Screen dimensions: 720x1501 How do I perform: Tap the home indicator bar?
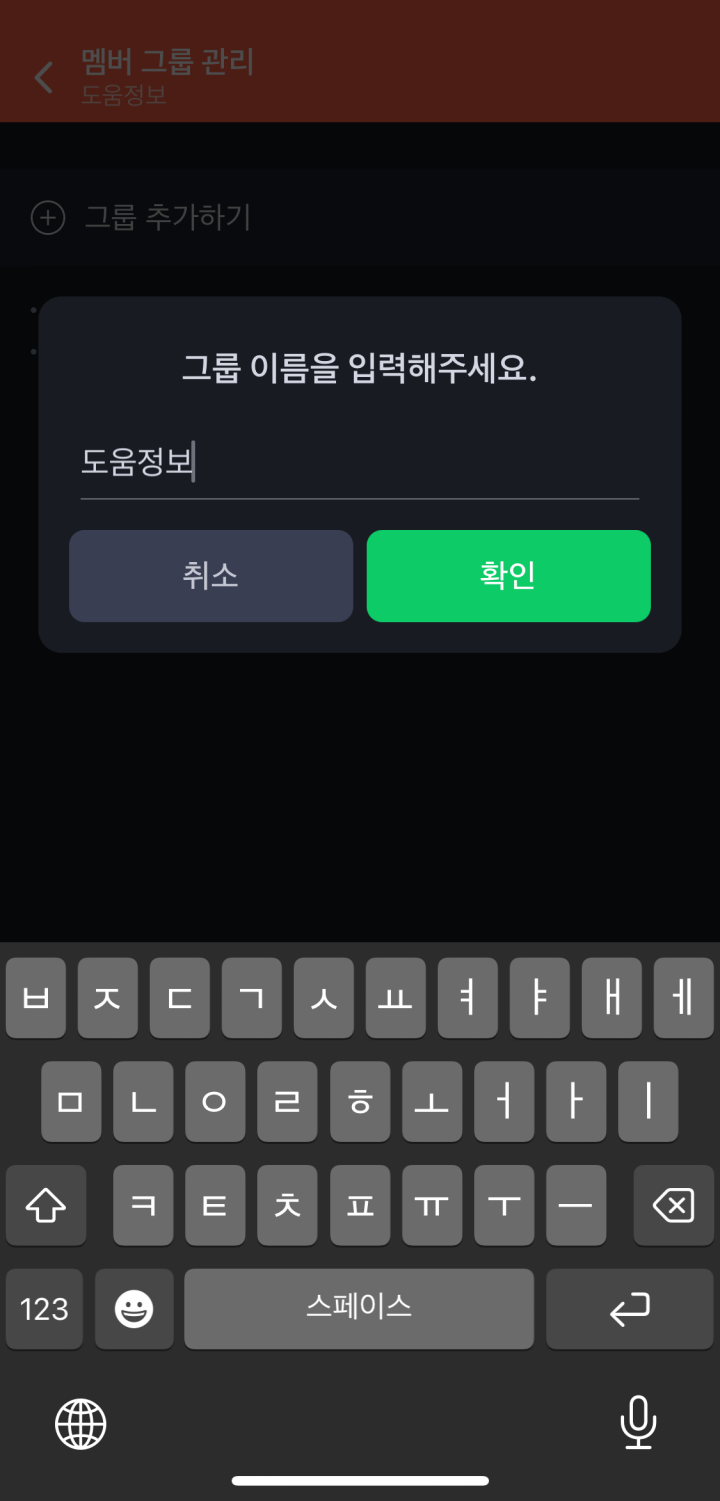(360, 1479)
